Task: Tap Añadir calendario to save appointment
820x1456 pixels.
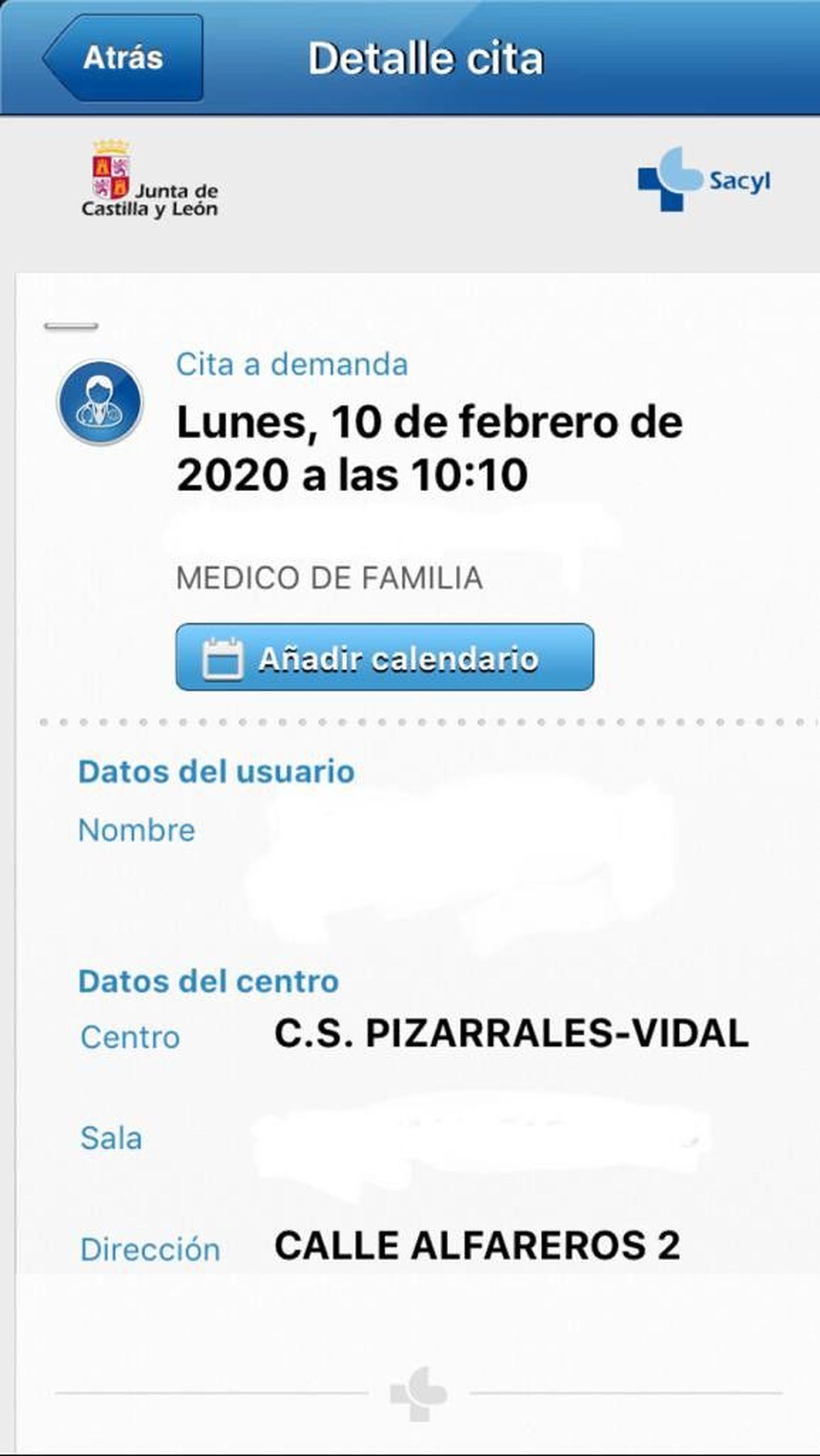Action: 384,657
